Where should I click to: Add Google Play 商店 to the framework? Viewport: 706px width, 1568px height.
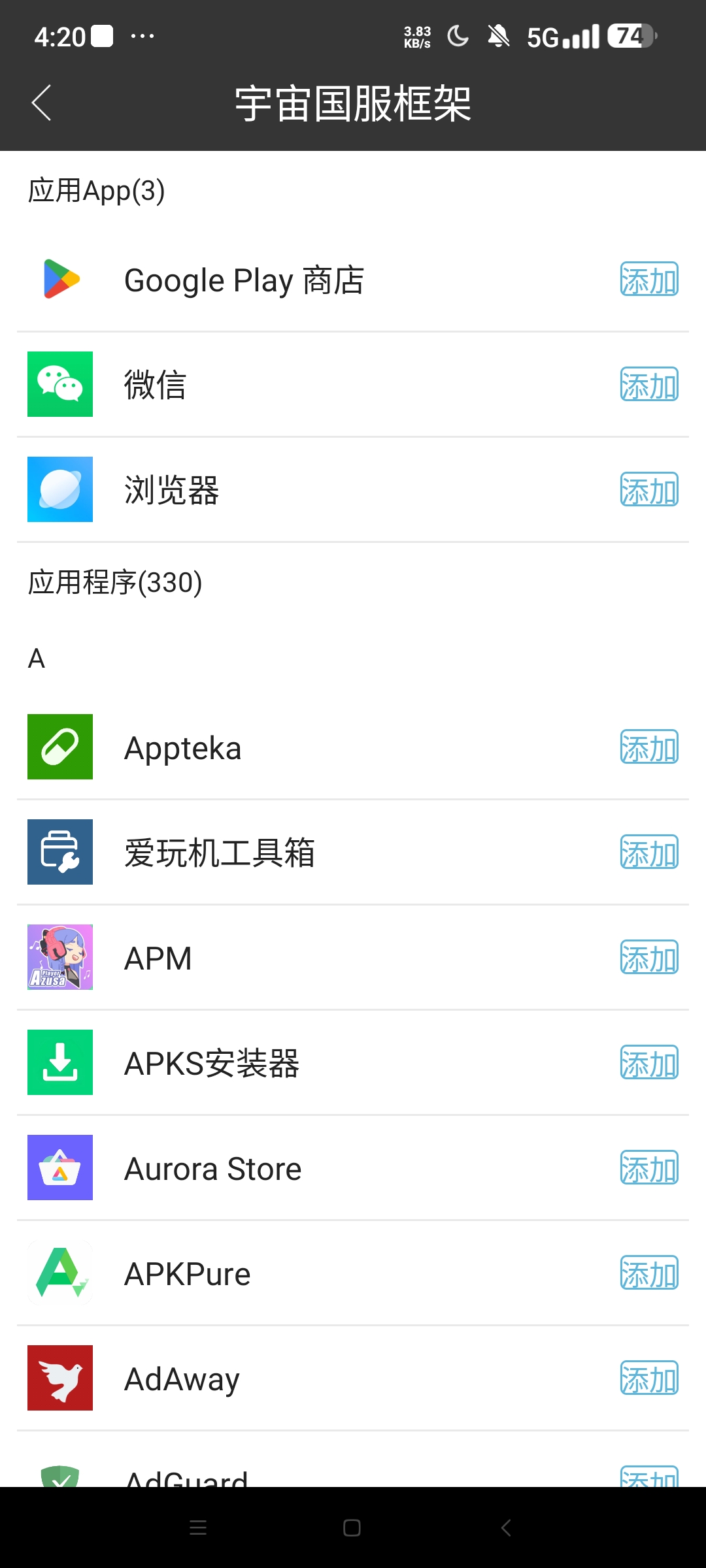pos(649,280)
